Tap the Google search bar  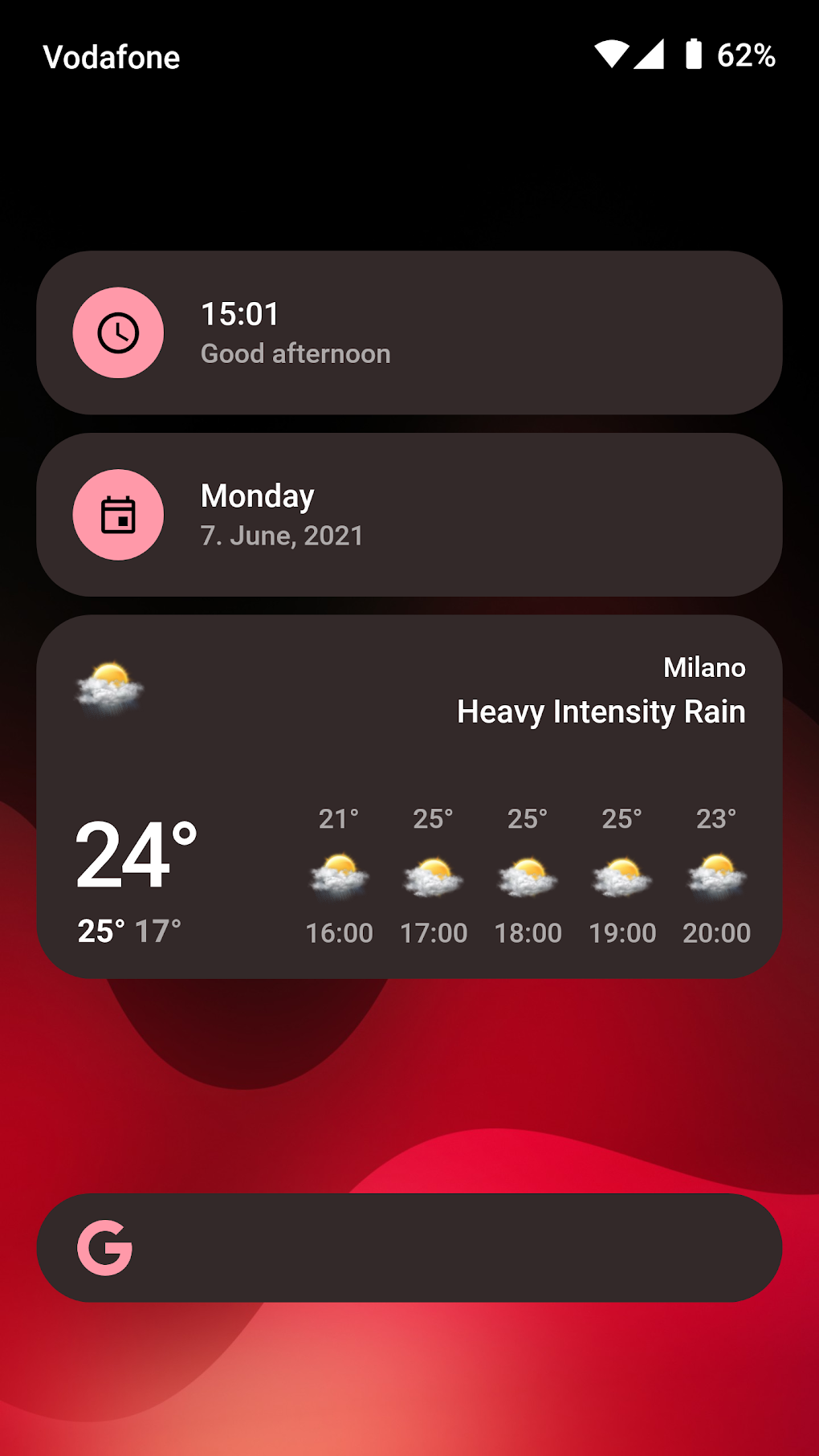pos(409,1247)
